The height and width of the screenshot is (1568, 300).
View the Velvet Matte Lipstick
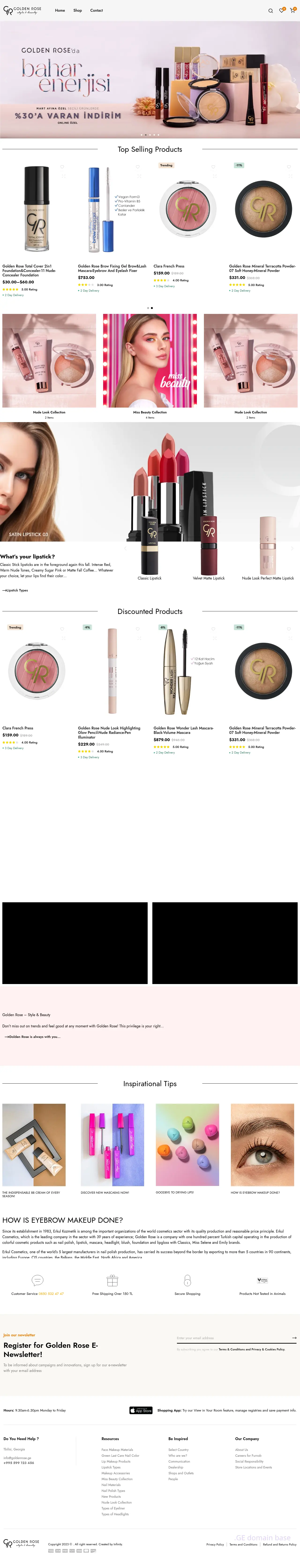pos(209,578)
